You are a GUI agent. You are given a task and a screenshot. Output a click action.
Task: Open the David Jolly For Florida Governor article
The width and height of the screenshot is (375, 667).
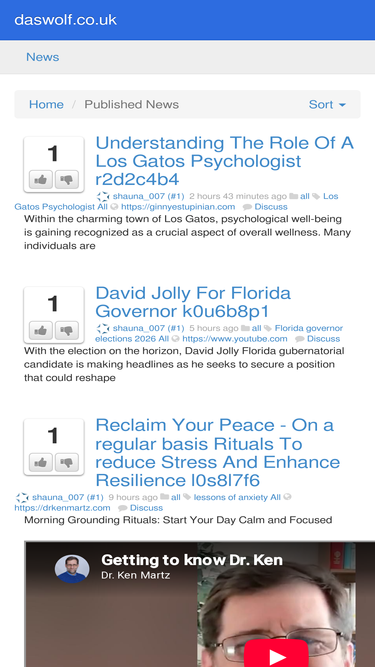tap(193, 302)
